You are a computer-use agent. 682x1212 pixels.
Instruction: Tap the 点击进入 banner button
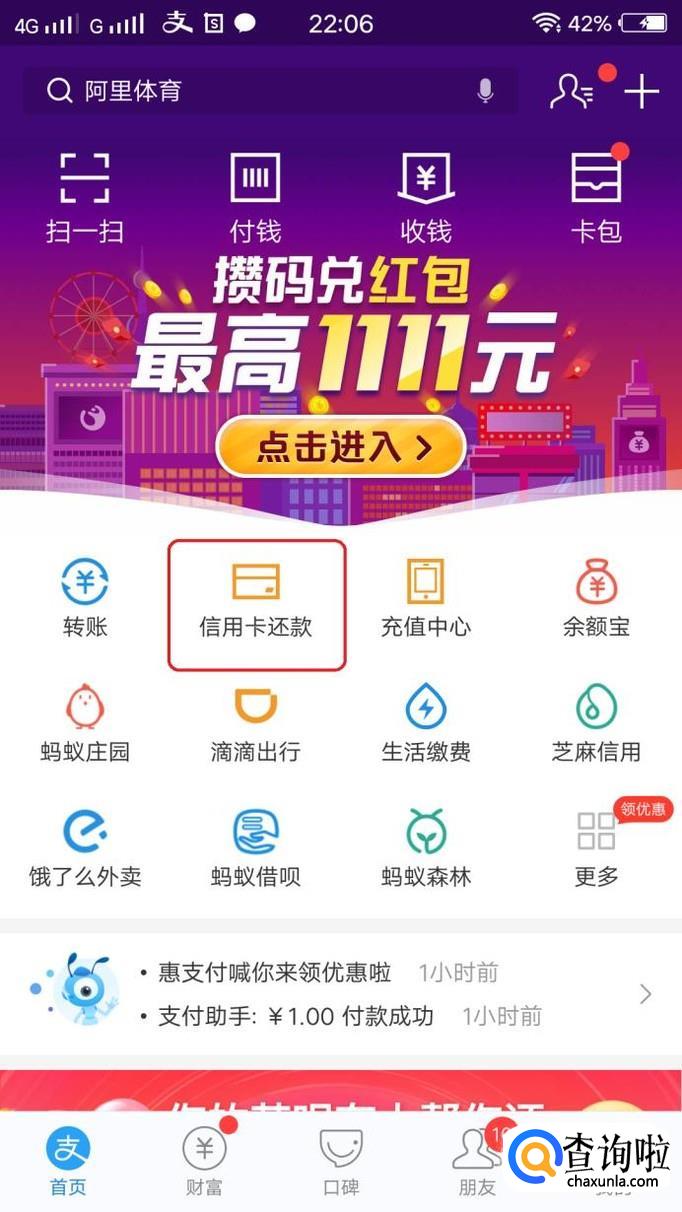[341, 447]
